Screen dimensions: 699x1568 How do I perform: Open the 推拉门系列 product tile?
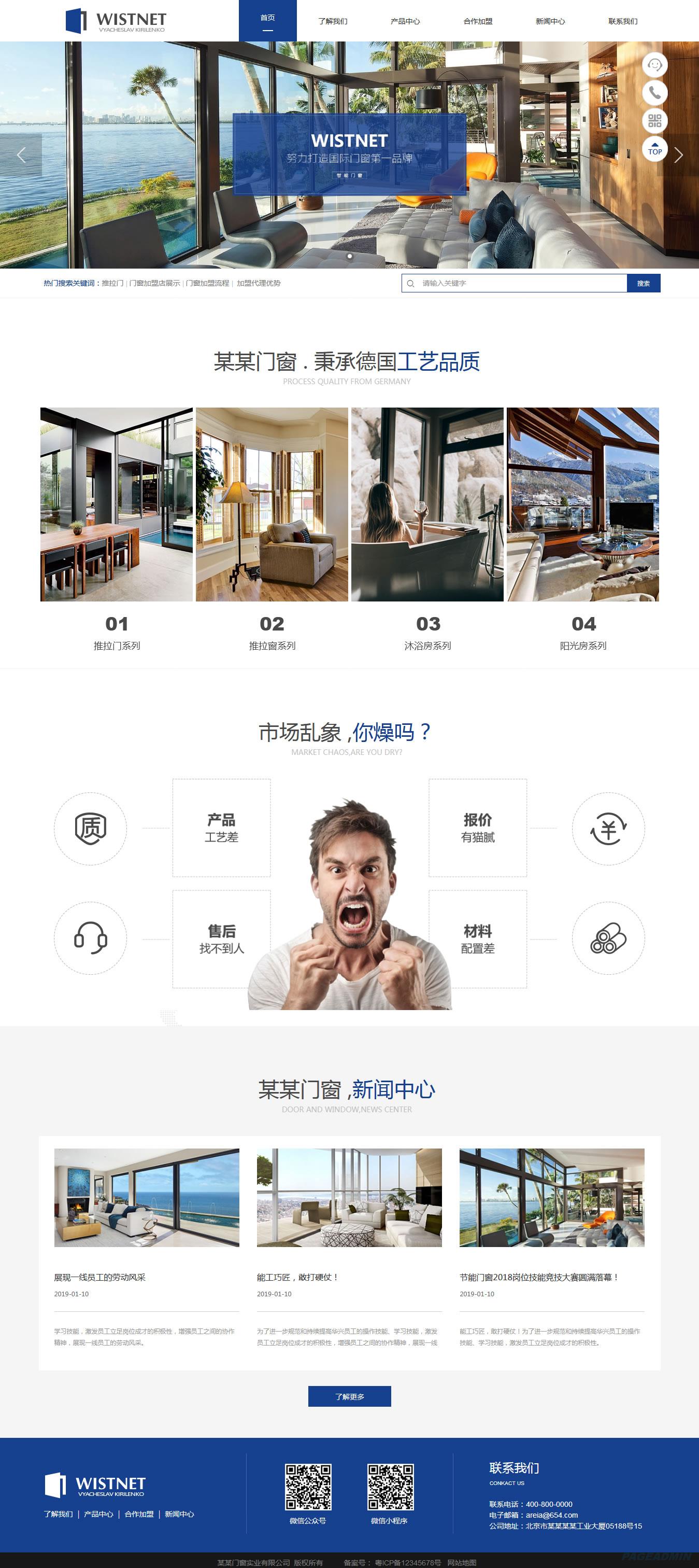click(x=116, y=505)
